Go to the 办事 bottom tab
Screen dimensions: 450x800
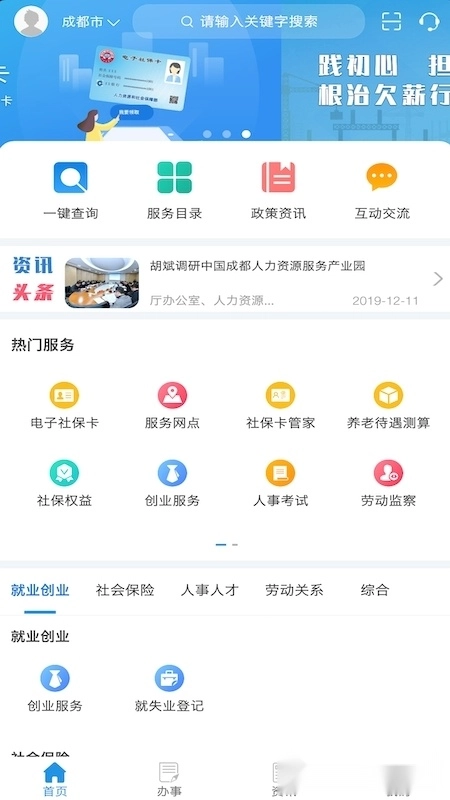(x=169, y=780)
